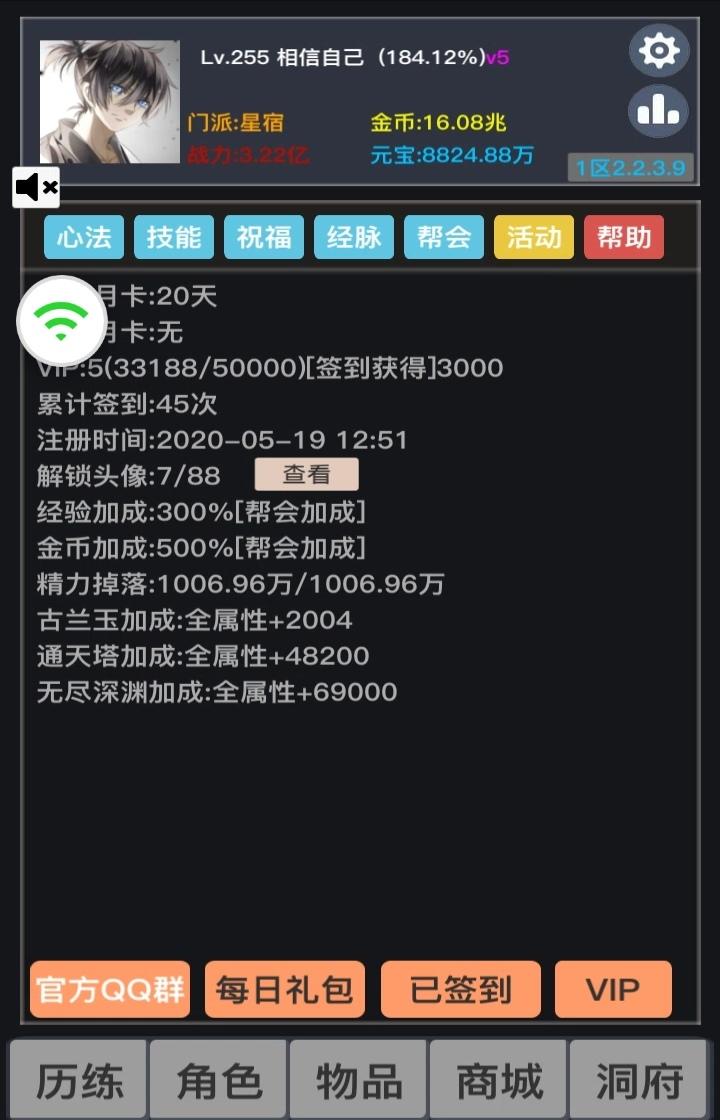Viewport: 720px width, 1120px height.
Task: Open the 经脉 meridians section
Action: pos(354,237)
